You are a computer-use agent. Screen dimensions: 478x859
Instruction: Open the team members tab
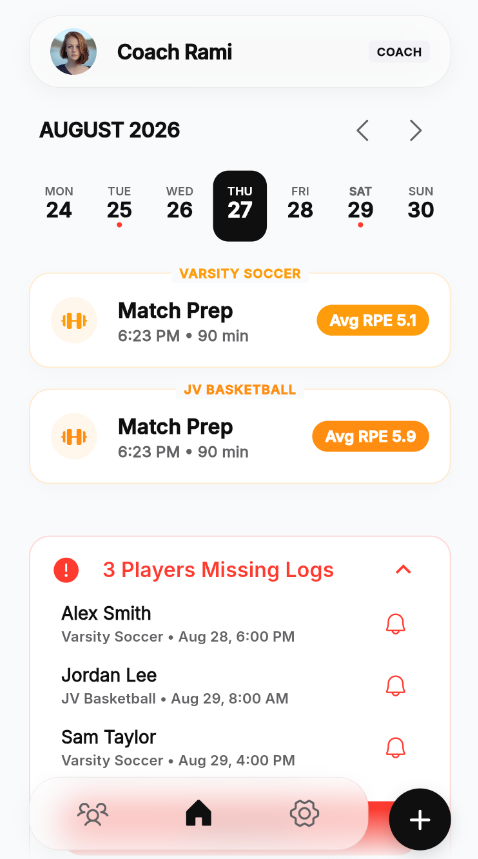tap(93, 814)
